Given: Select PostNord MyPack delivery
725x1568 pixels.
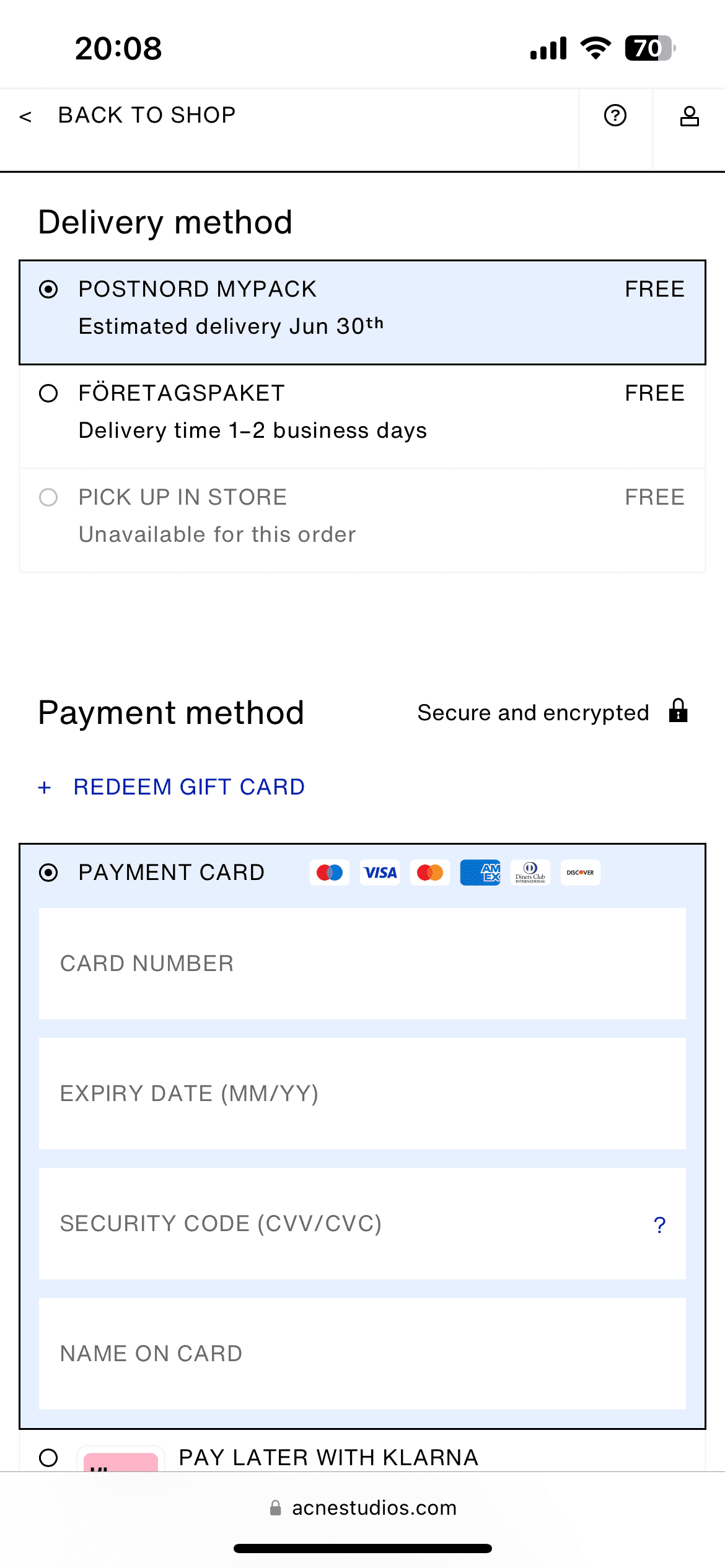Looking at the screenshot, I should click(x=362, y=312).
